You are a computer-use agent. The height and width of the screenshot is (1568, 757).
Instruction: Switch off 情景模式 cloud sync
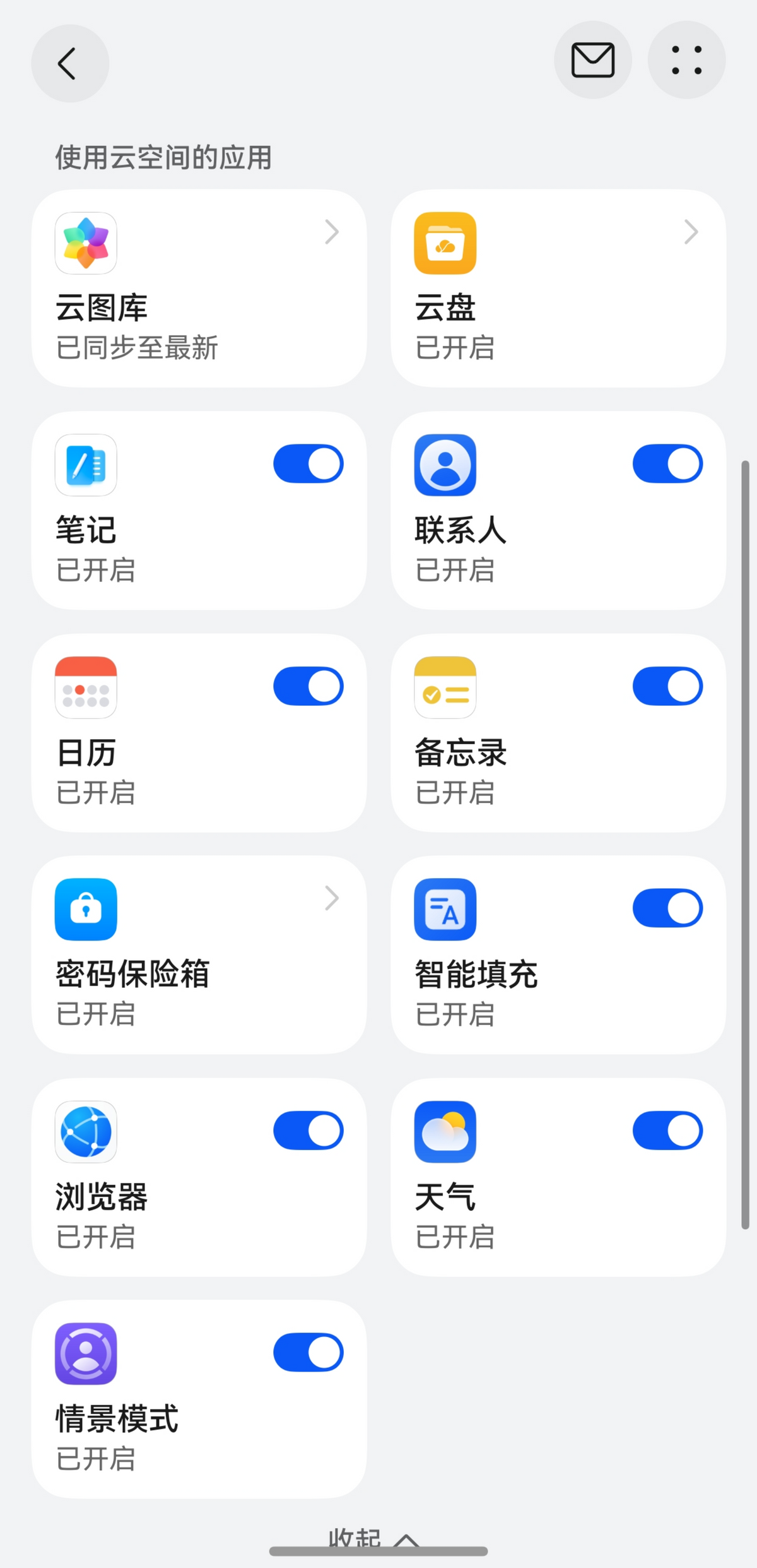(308, 1353)
